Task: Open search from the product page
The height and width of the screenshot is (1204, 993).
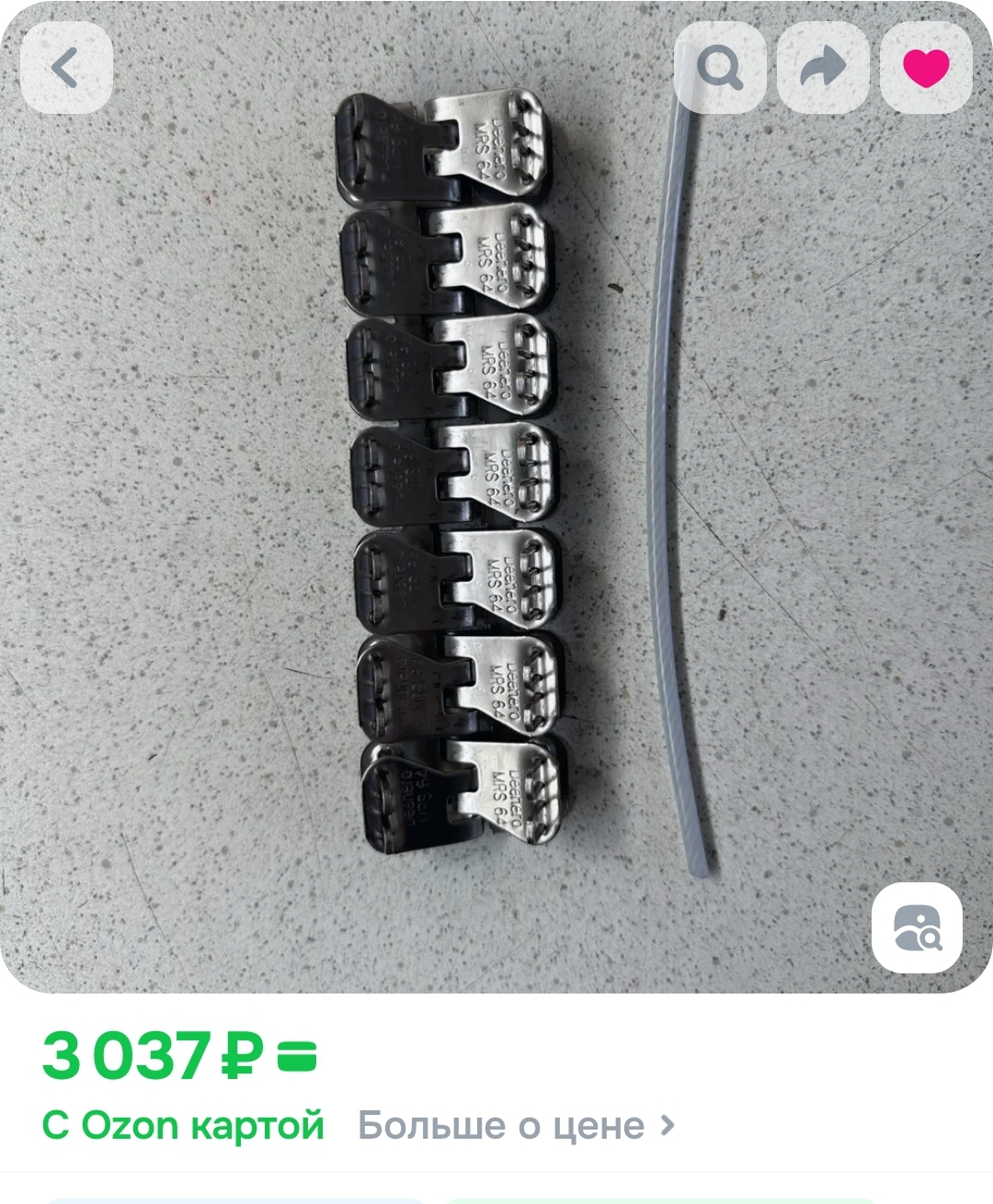Action: point(720,68)
